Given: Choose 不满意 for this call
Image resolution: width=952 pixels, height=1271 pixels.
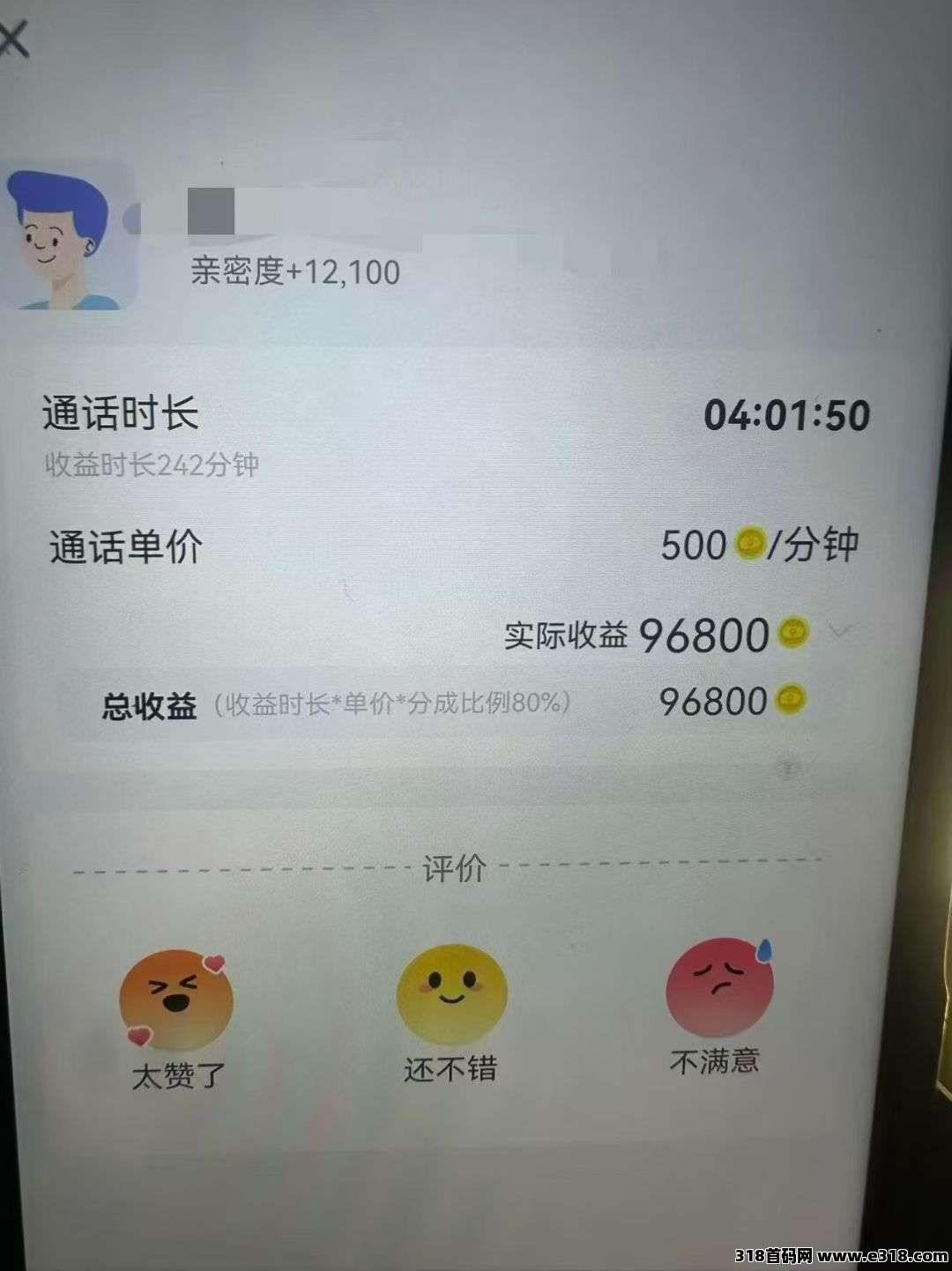Looking at the screenshot, I should pos(718,989).
